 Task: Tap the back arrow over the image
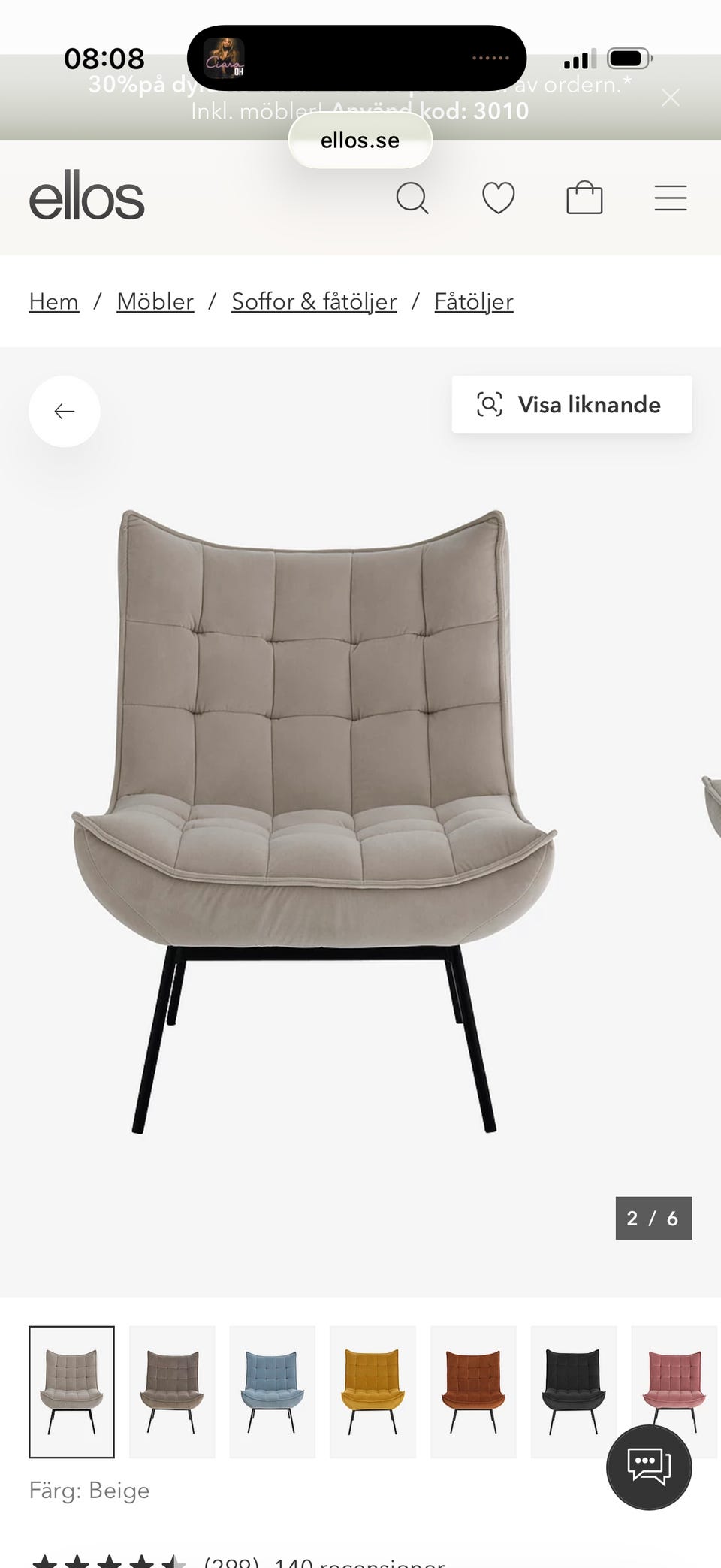[x=65, y=411]
